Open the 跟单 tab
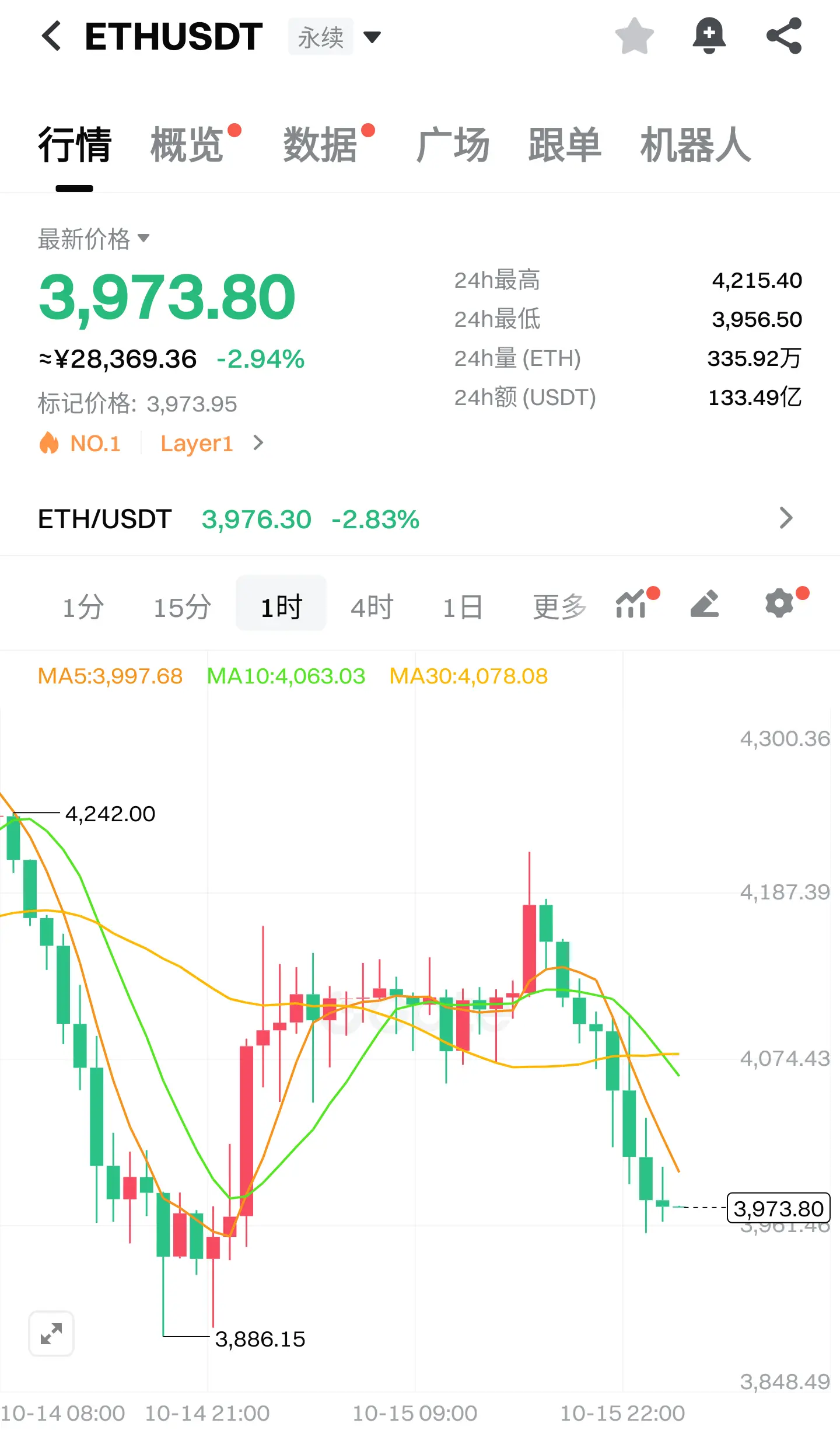Viewport: 840px width, 1430px height. [565, 145]
